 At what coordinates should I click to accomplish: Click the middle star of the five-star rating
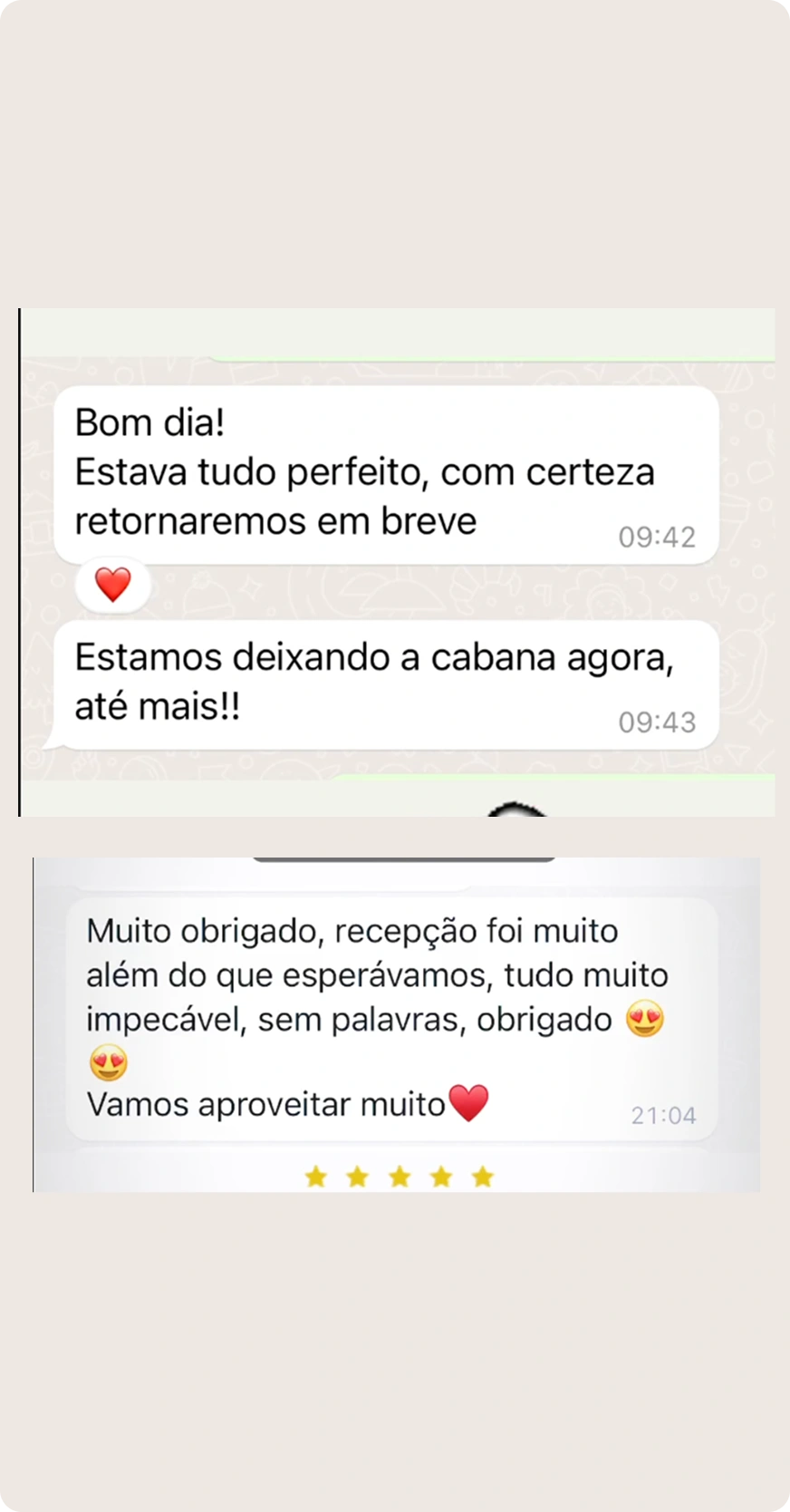tap(400, 1176)
